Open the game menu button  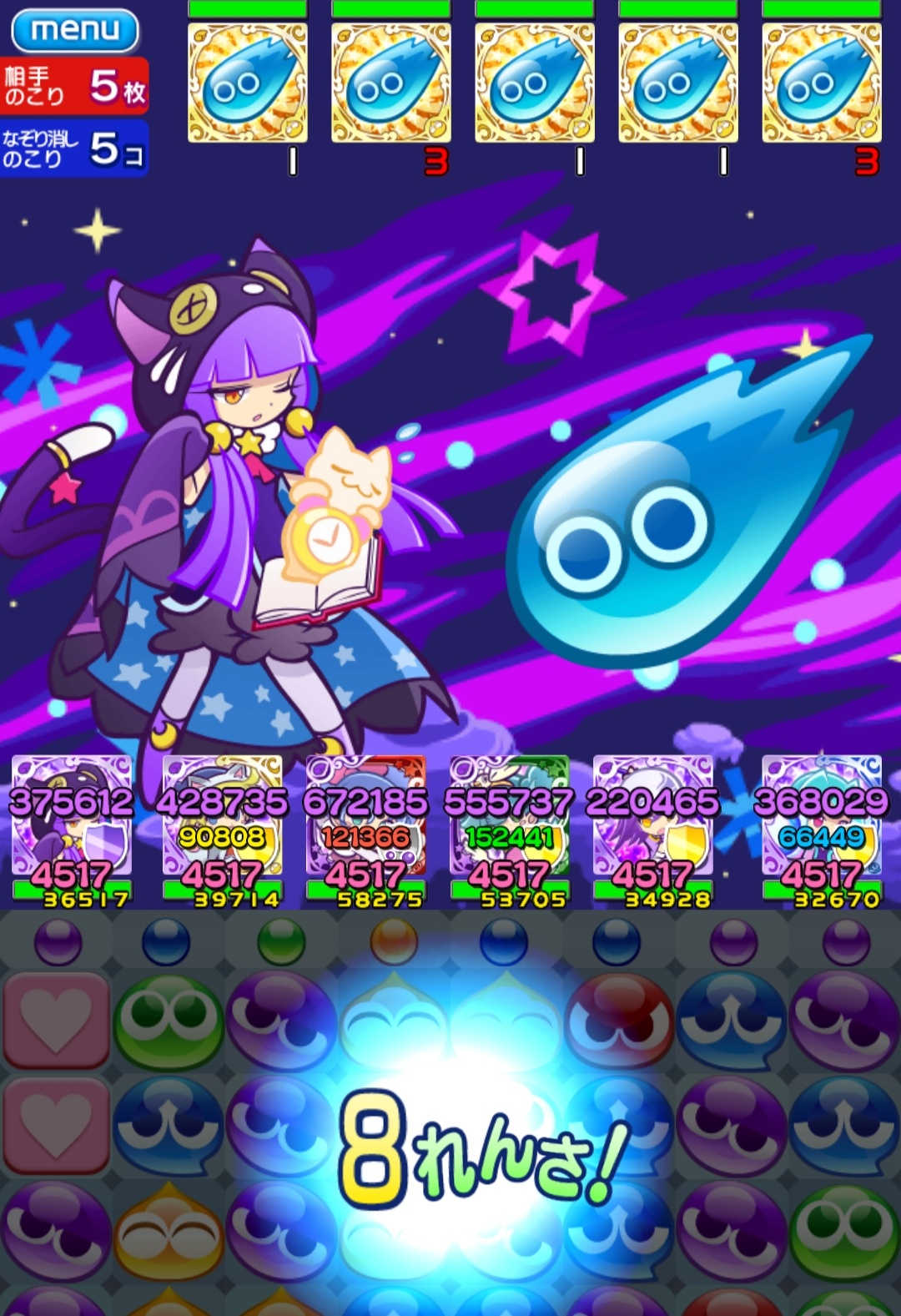(x=75, y=31)
